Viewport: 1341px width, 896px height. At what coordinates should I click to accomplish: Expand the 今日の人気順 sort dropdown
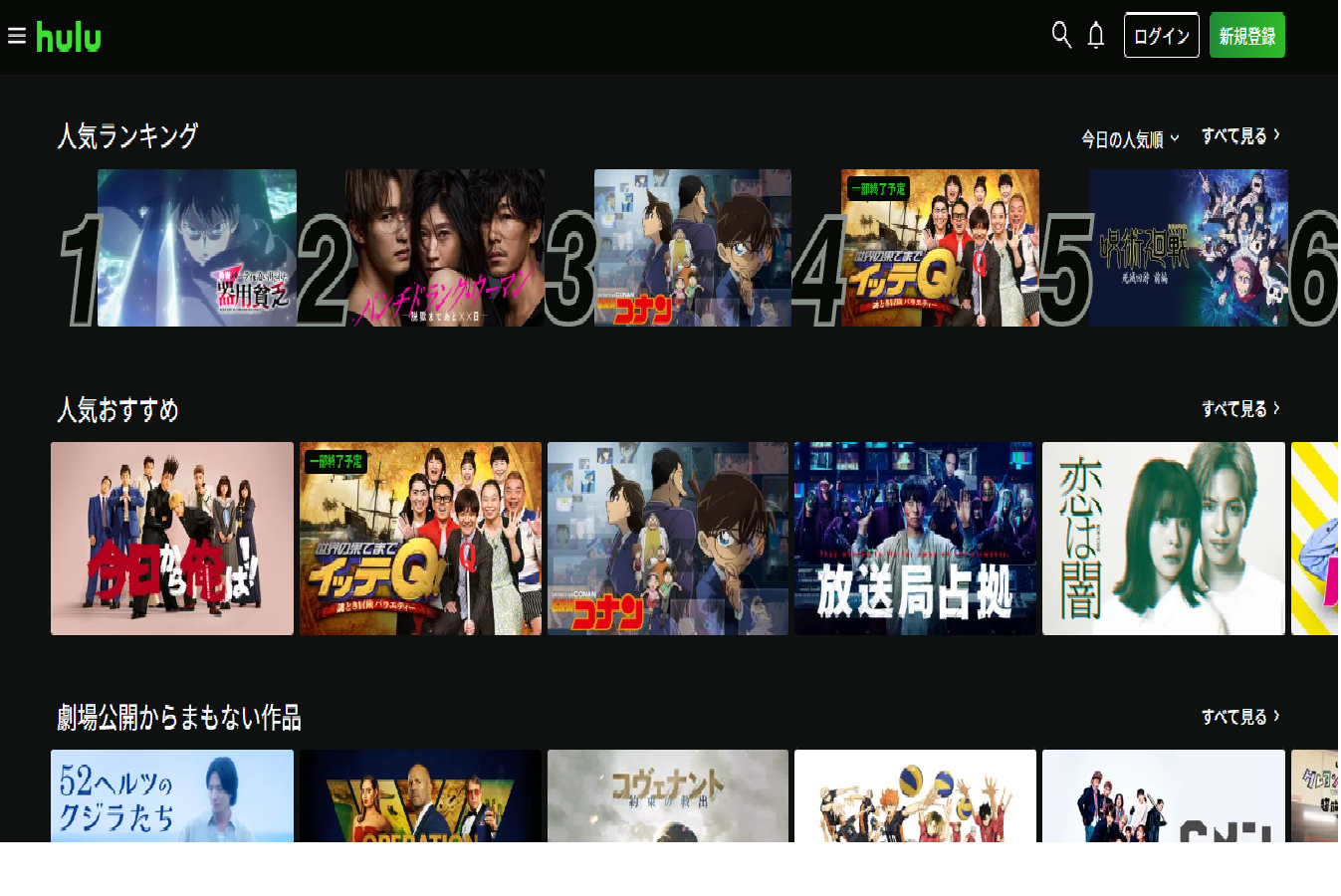[1130, 139]
